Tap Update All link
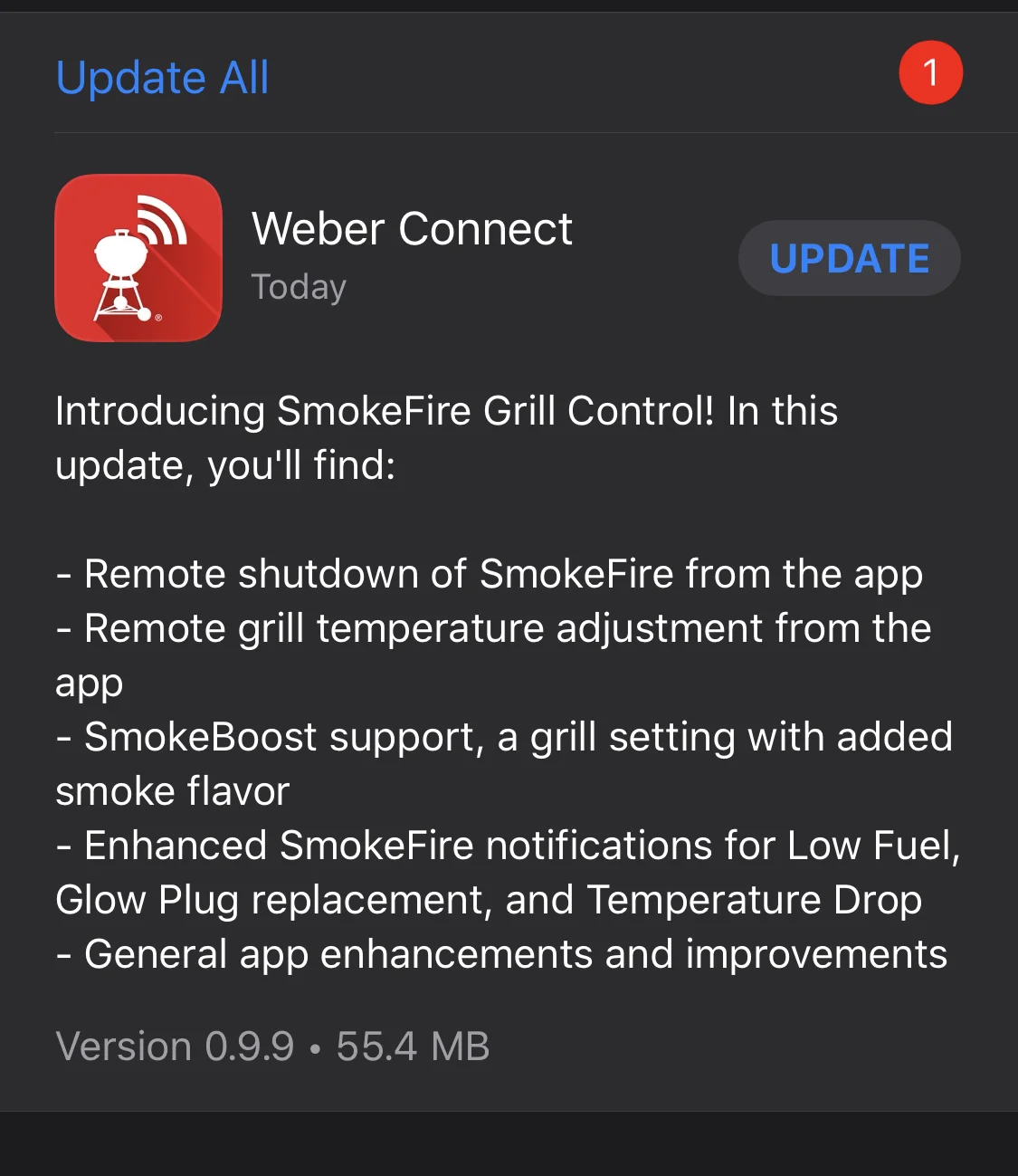 coord(163,78)
